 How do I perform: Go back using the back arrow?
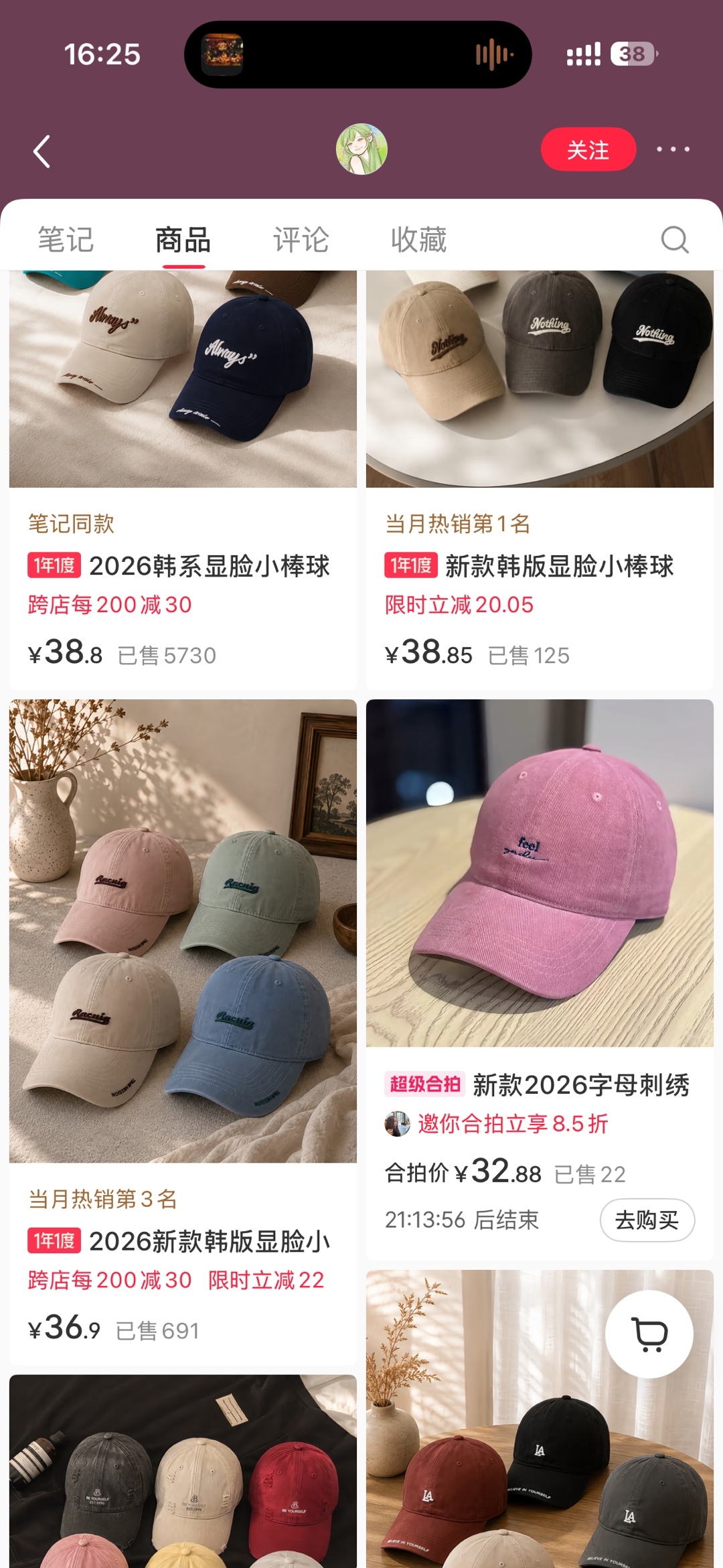click(x=42, y=151)
